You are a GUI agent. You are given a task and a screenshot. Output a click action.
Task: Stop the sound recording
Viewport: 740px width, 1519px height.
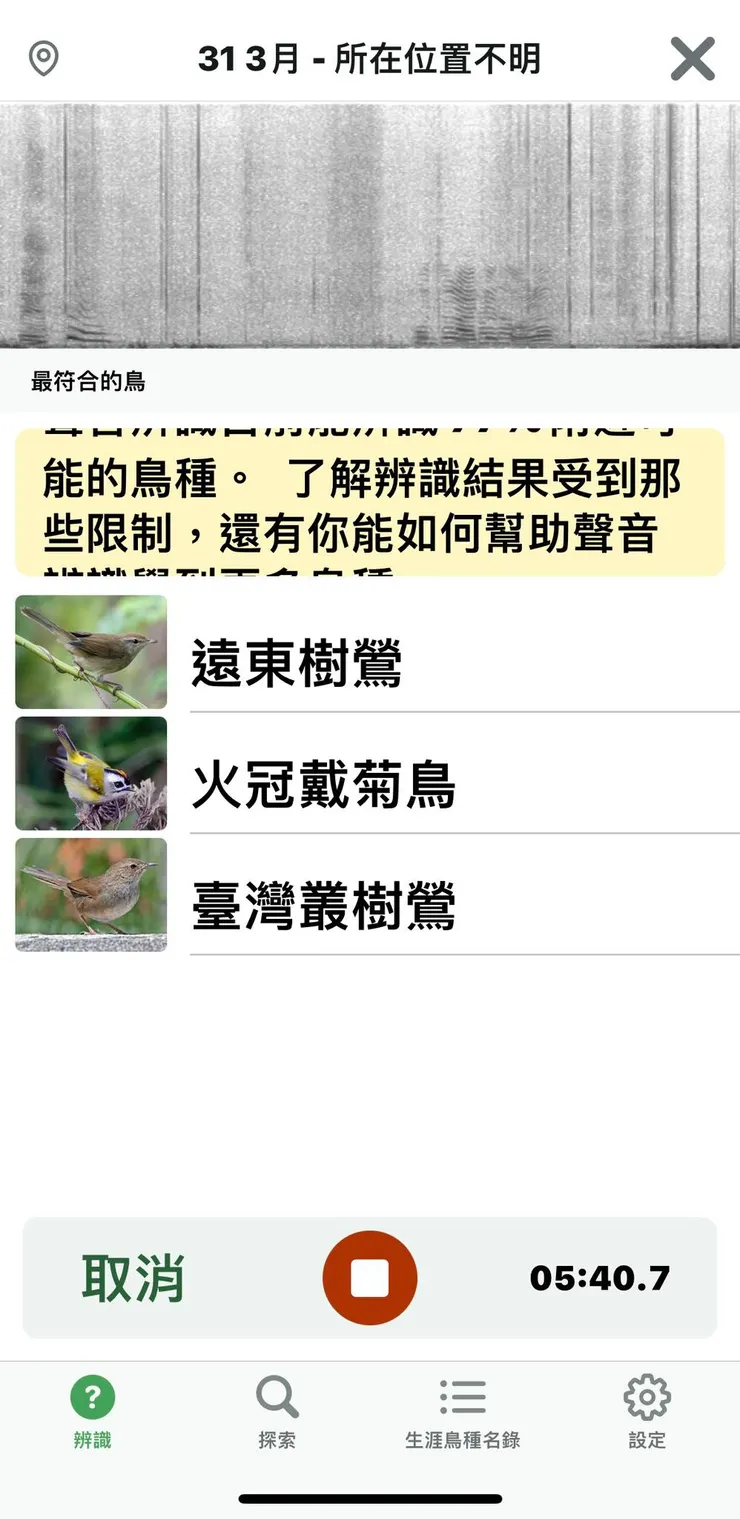369,1278
